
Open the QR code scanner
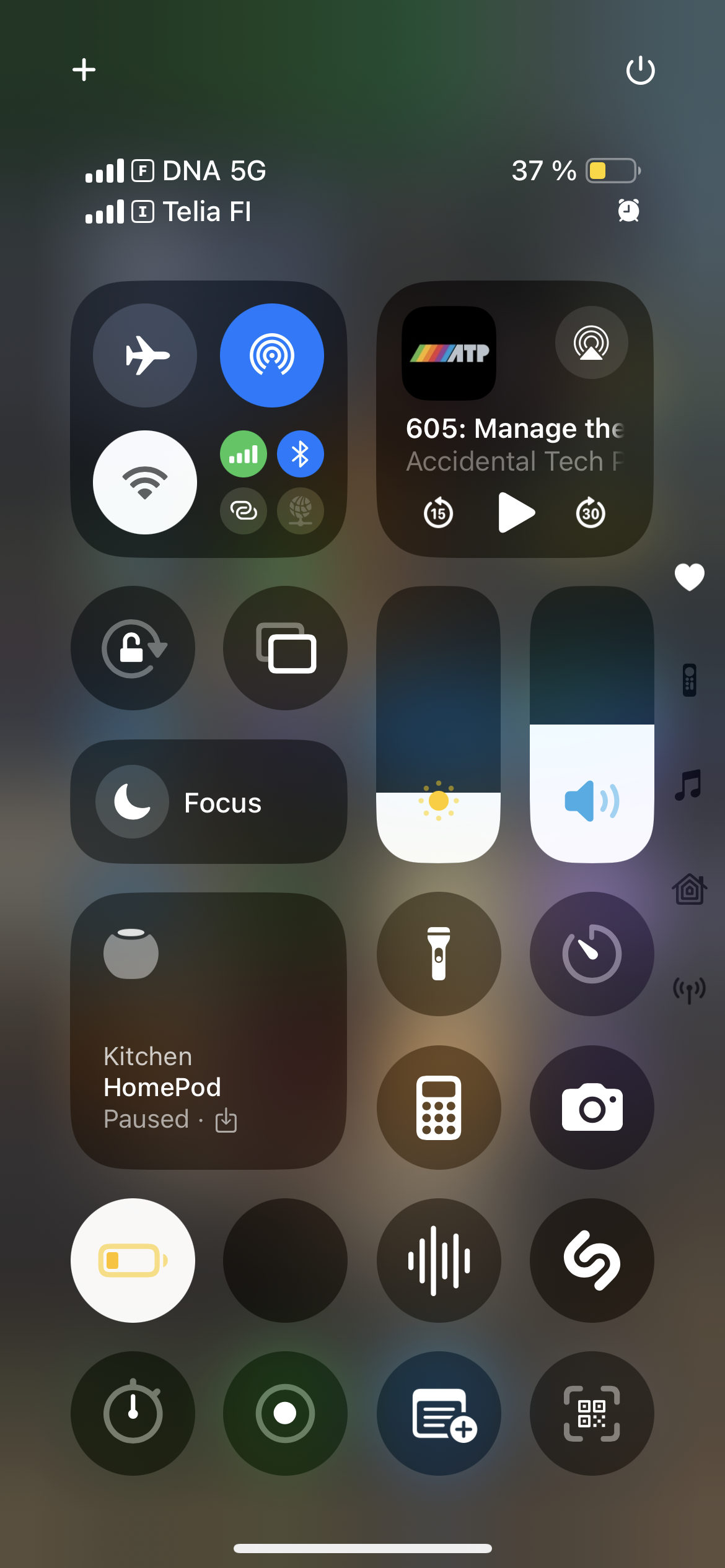592,1413
